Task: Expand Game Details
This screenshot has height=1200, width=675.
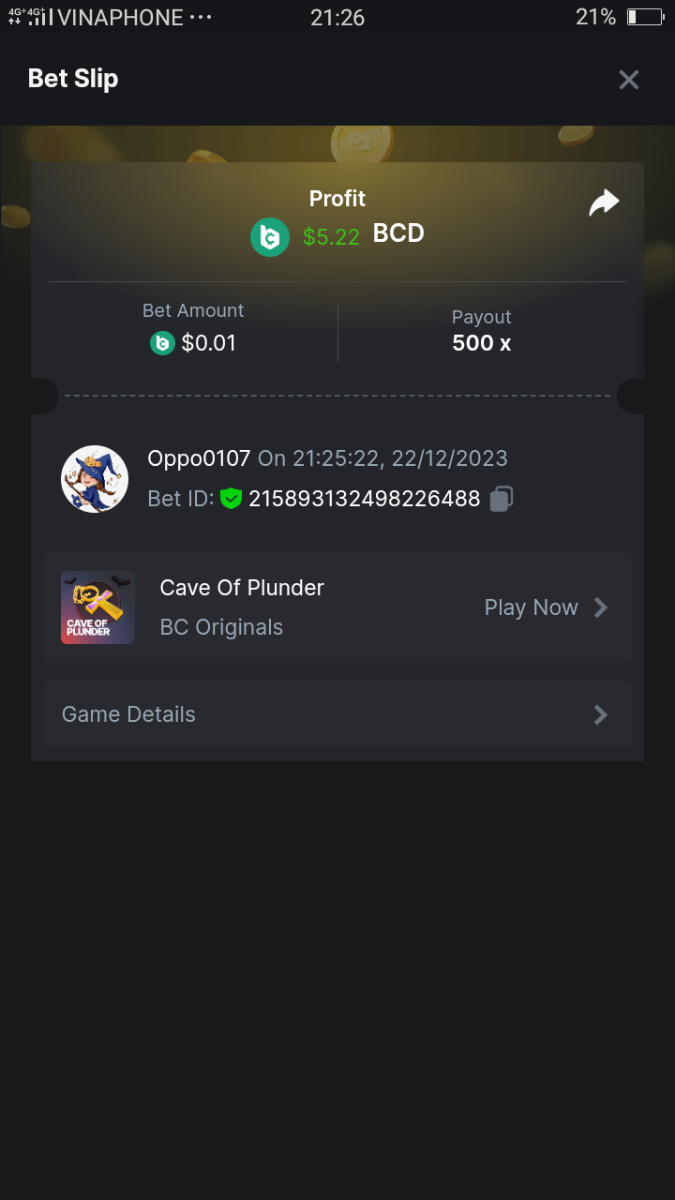Action: click(337, 714)
